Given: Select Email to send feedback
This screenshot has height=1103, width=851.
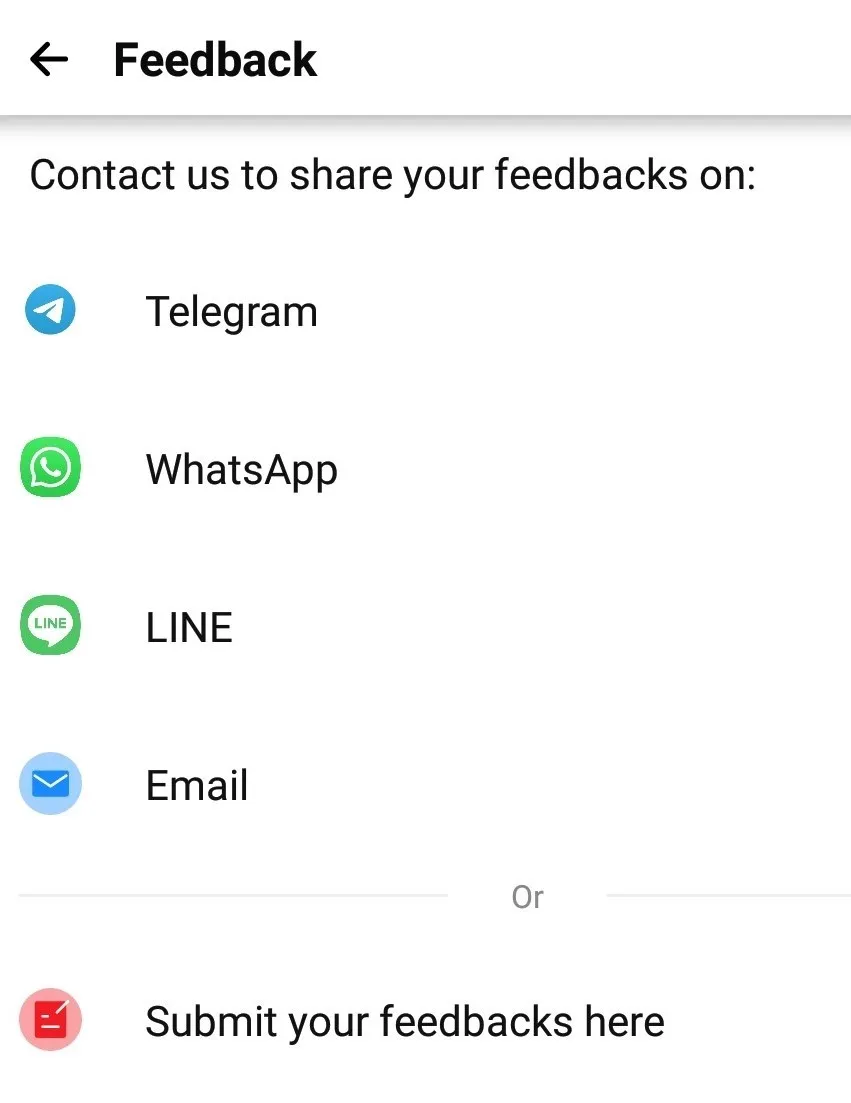Looking at the screenshot, I should [x=197, y=785].
